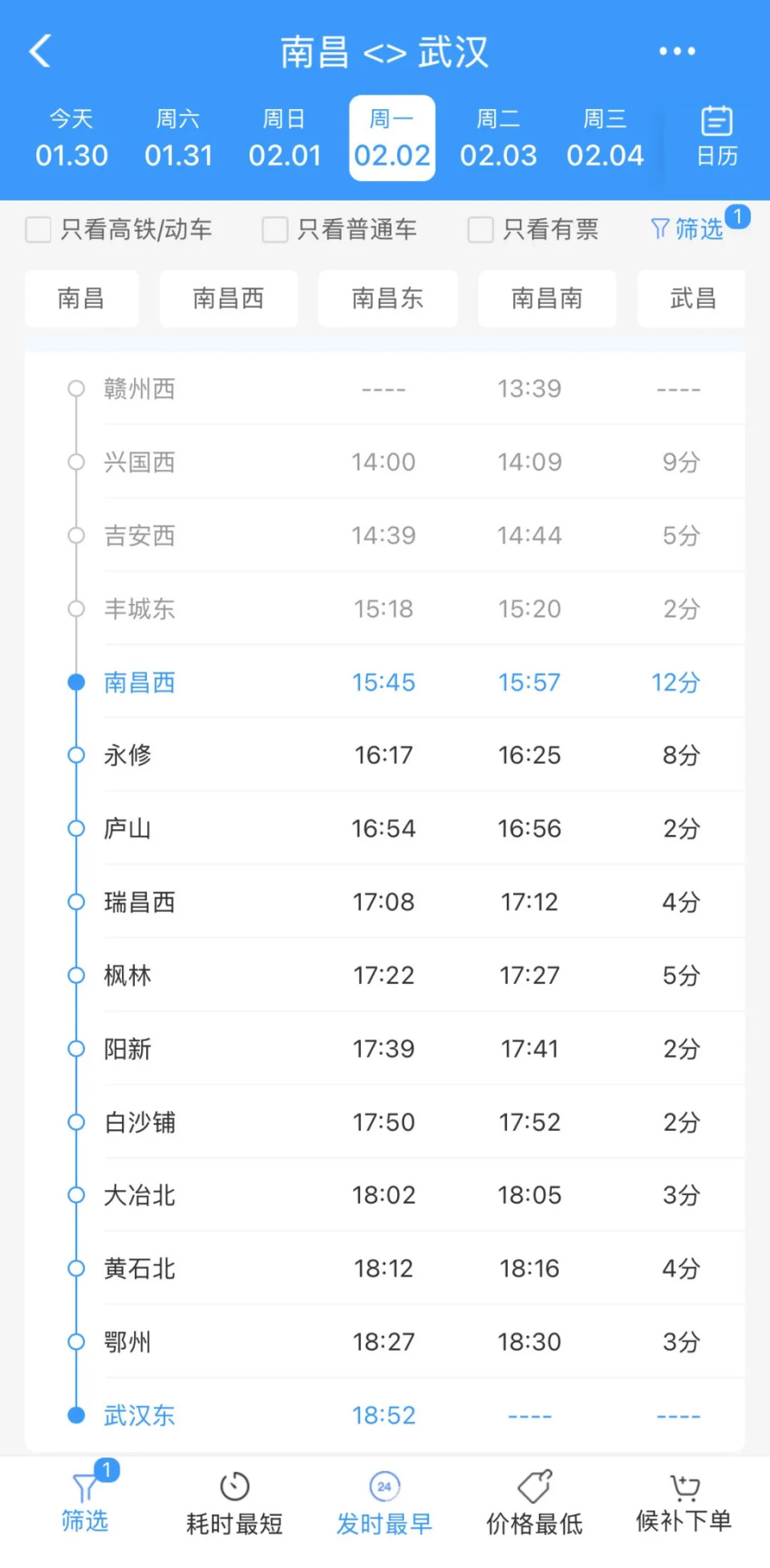Open the calendar date picker
The height and width of the screenshot is (1568, 770).
pos(715,137)
